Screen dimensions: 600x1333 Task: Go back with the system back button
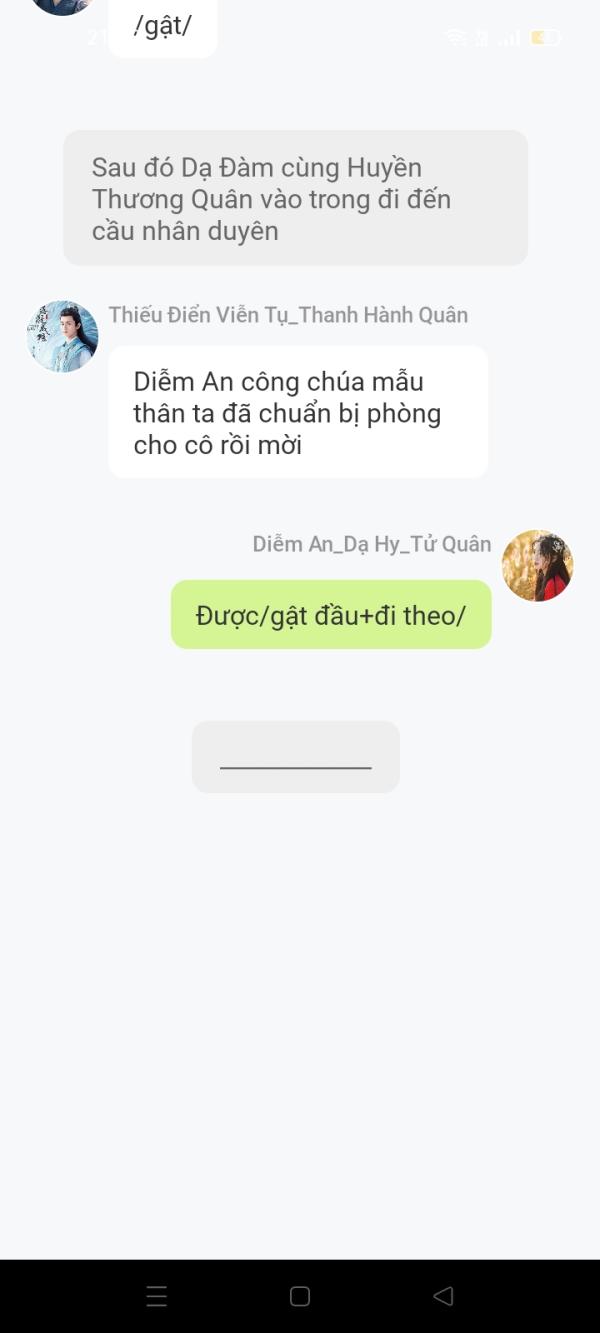click(443, 1296)
